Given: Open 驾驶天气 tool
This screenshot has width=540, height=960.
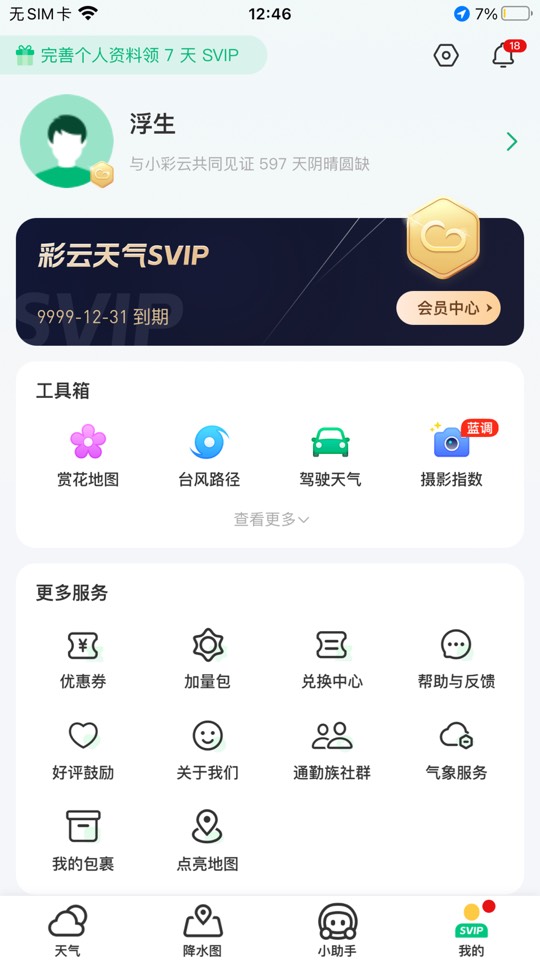Looking at the screenshot, I should point(331,456).
